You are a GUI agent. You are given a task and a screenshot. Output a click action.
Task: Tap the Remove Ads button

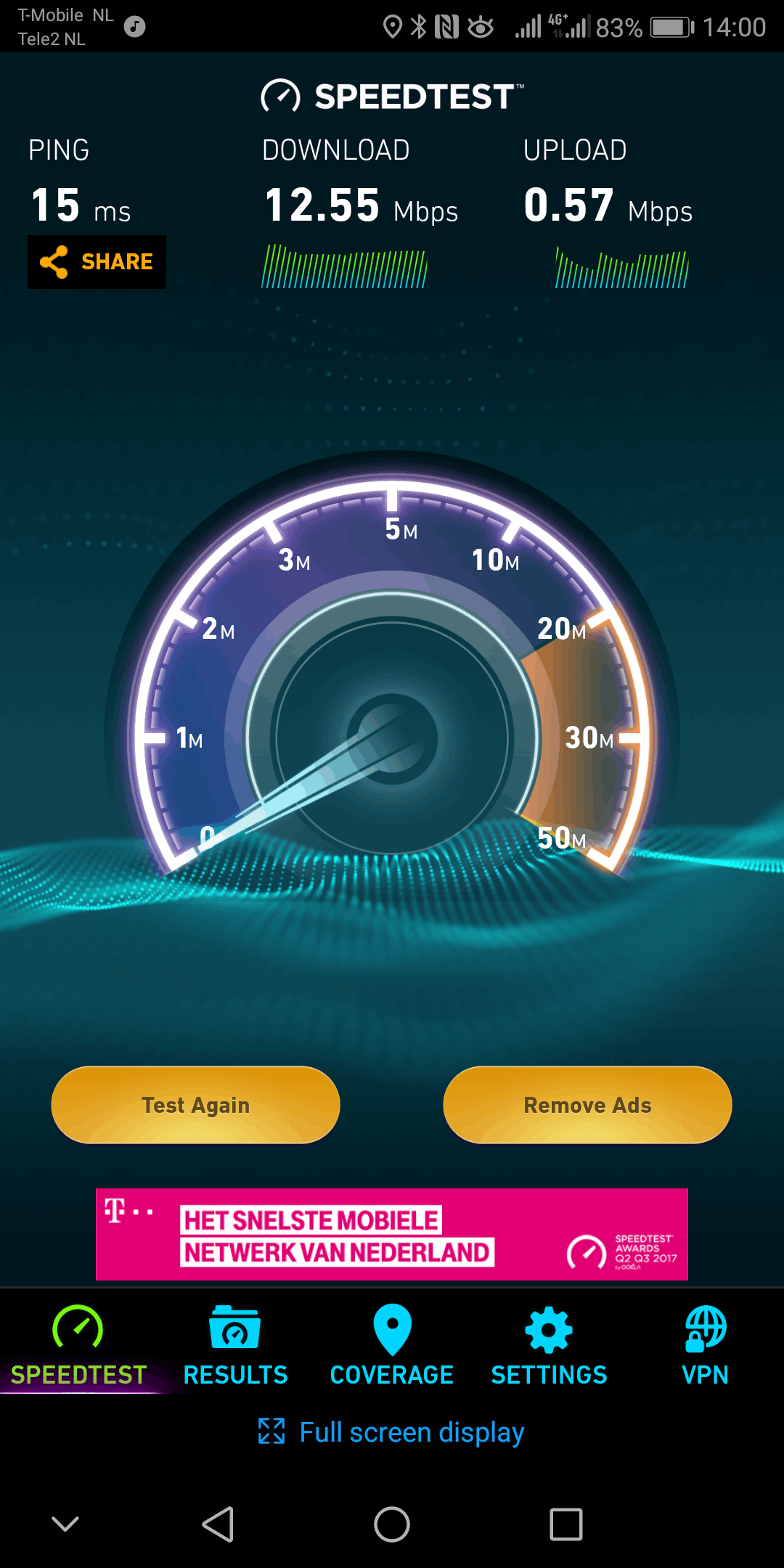(x=587, y=1105)
